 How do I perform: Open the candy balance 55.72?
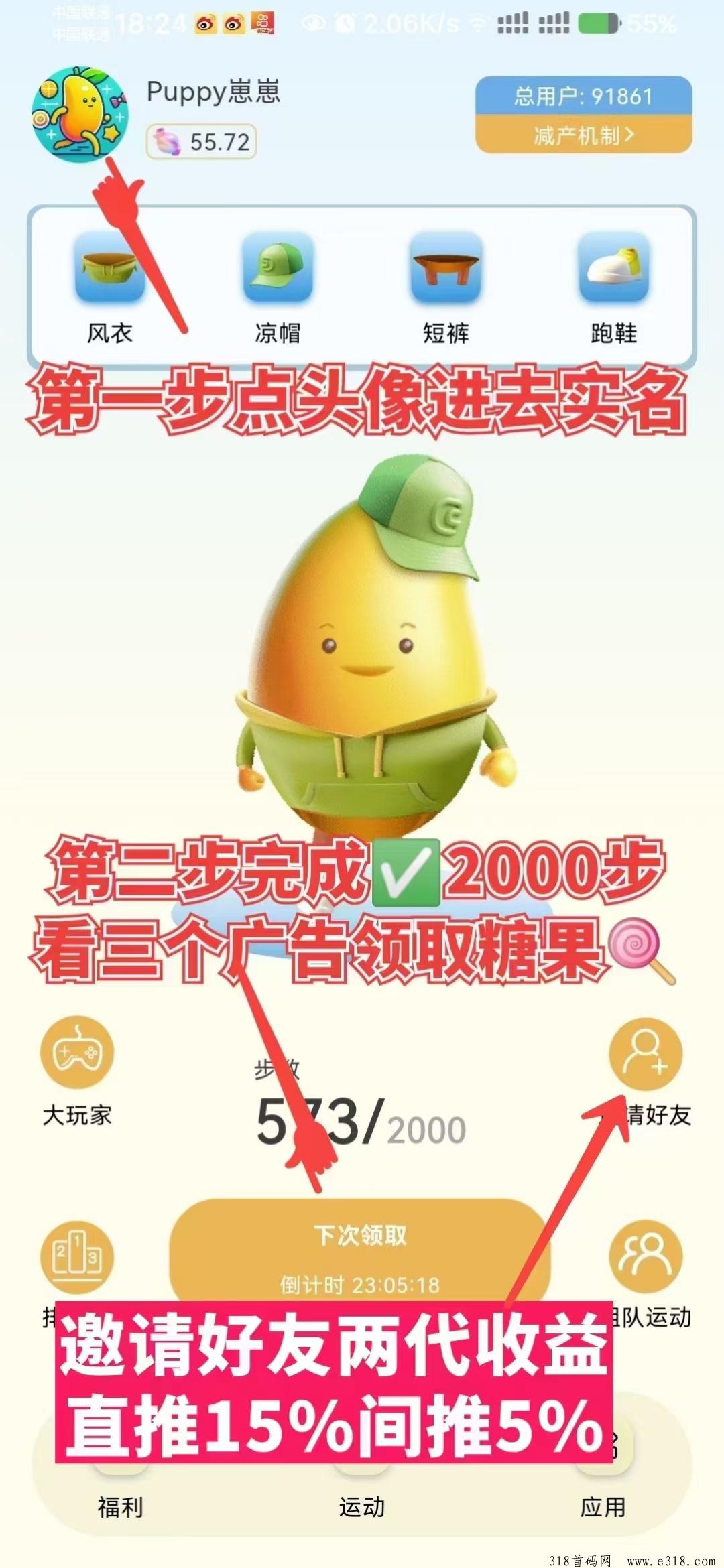click(201, 142)
